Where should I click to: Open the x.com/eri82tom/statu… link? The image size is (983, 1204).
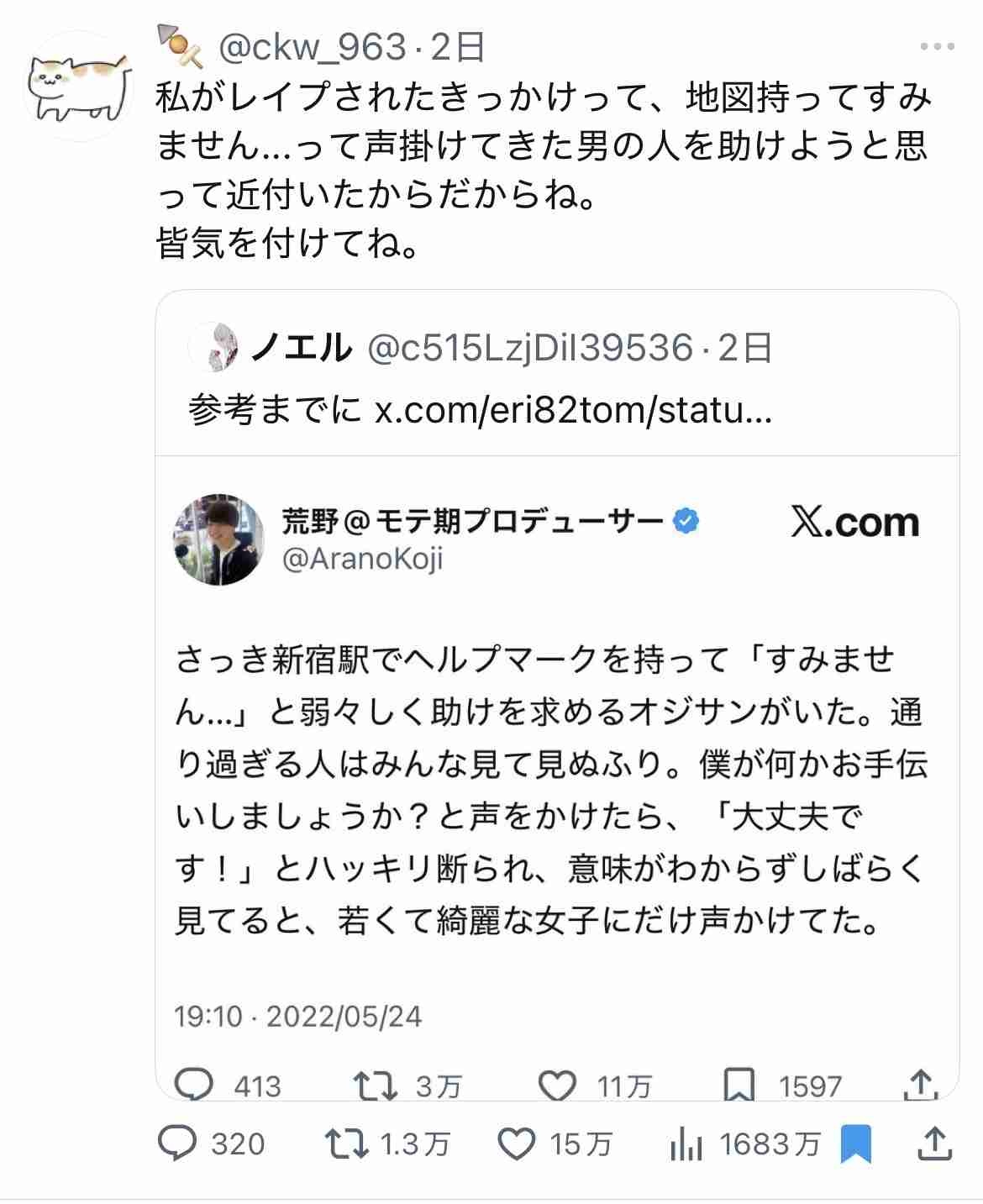tap(572, 412)
